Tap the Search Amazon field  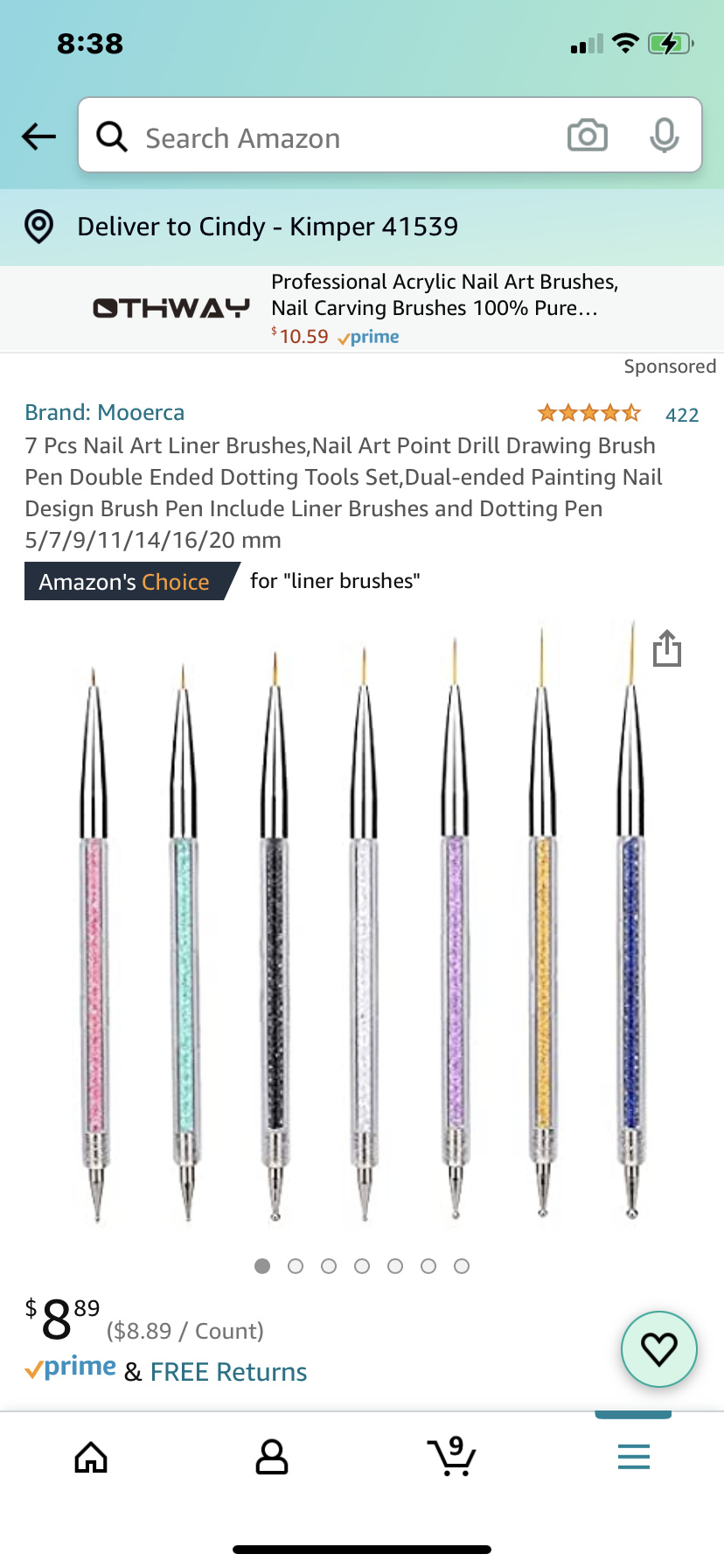tap(332, 137)
